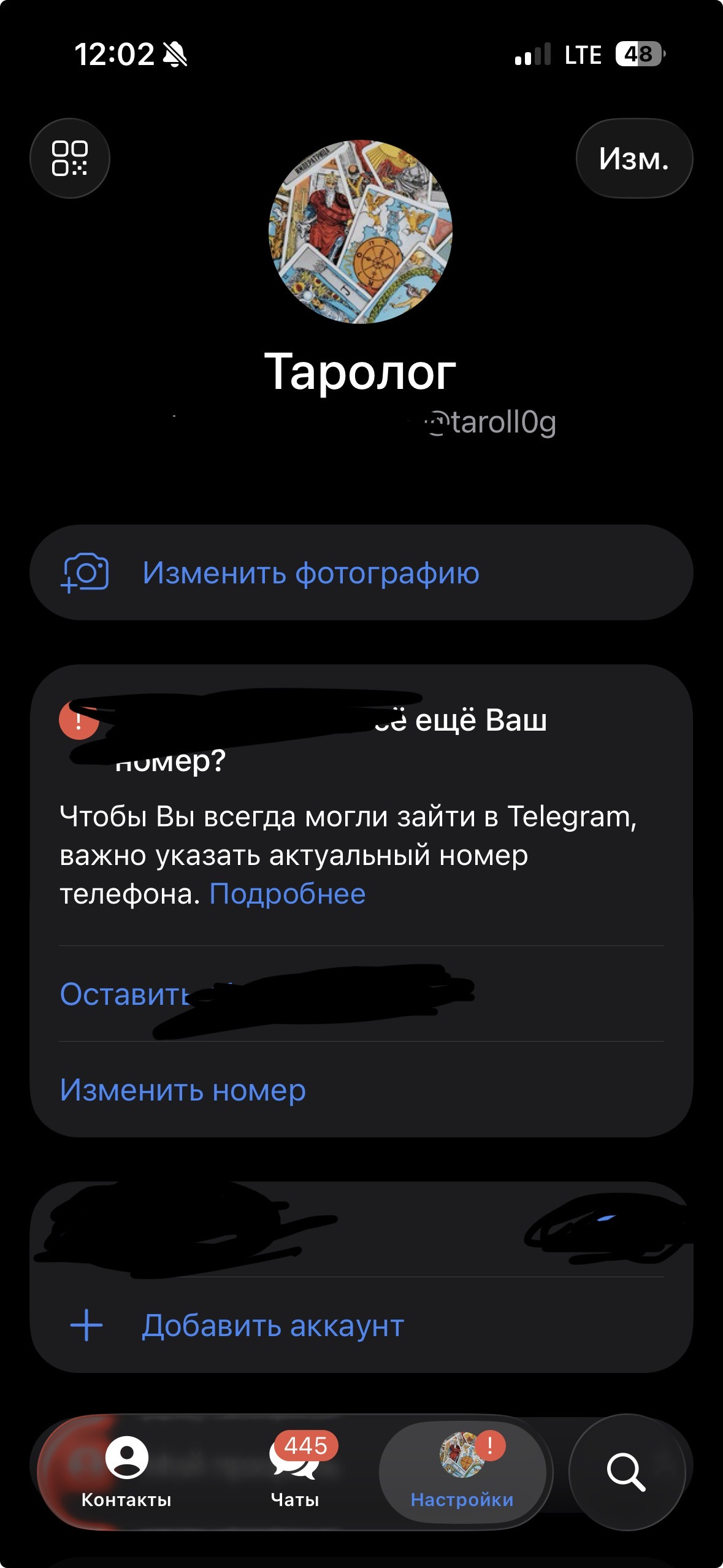Open the Подробнее link
Screen dimensions: 723x1568
coord(288,894)
